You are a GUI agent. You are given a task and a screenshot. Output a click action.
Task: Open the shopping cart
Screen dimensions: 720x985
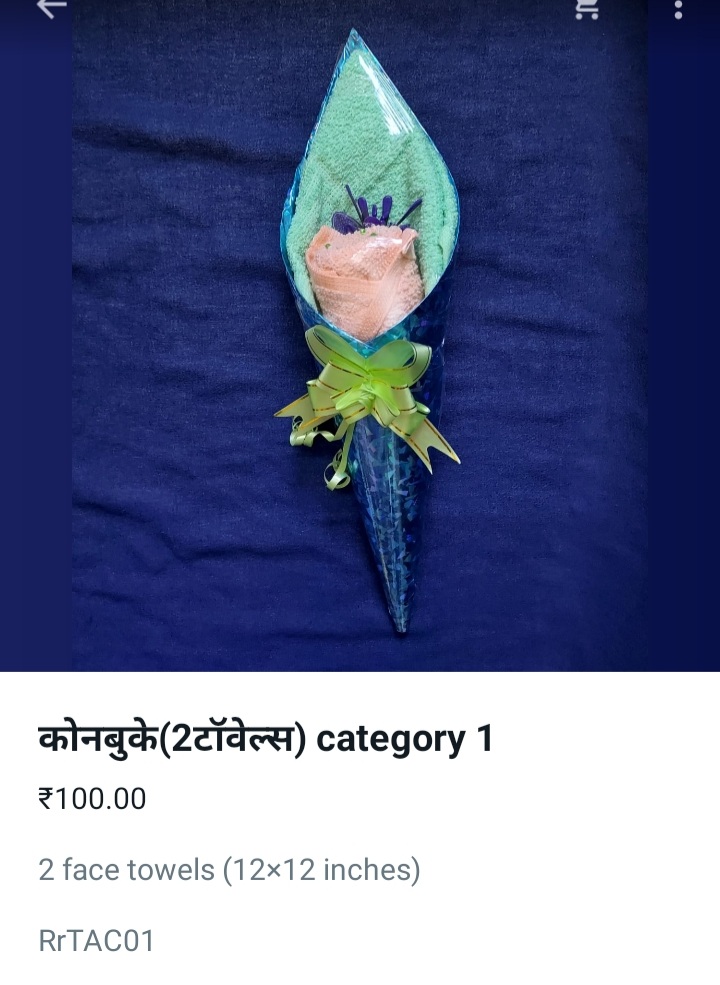587,9
